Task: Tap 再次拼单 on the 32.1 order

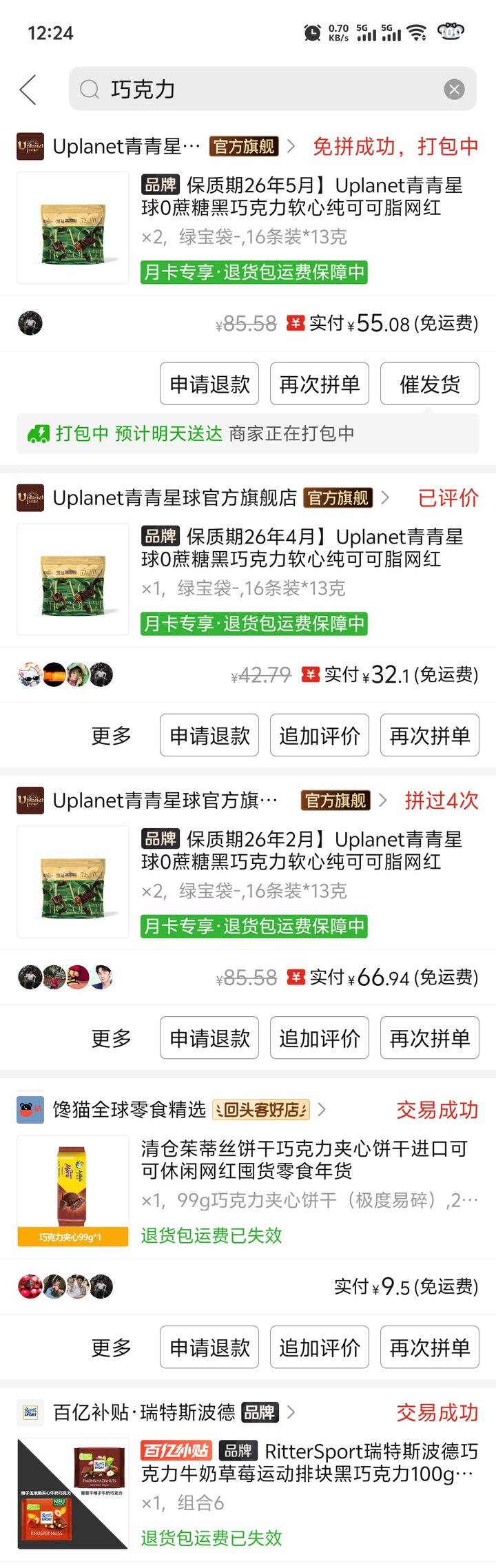Action: pos(429,735)
